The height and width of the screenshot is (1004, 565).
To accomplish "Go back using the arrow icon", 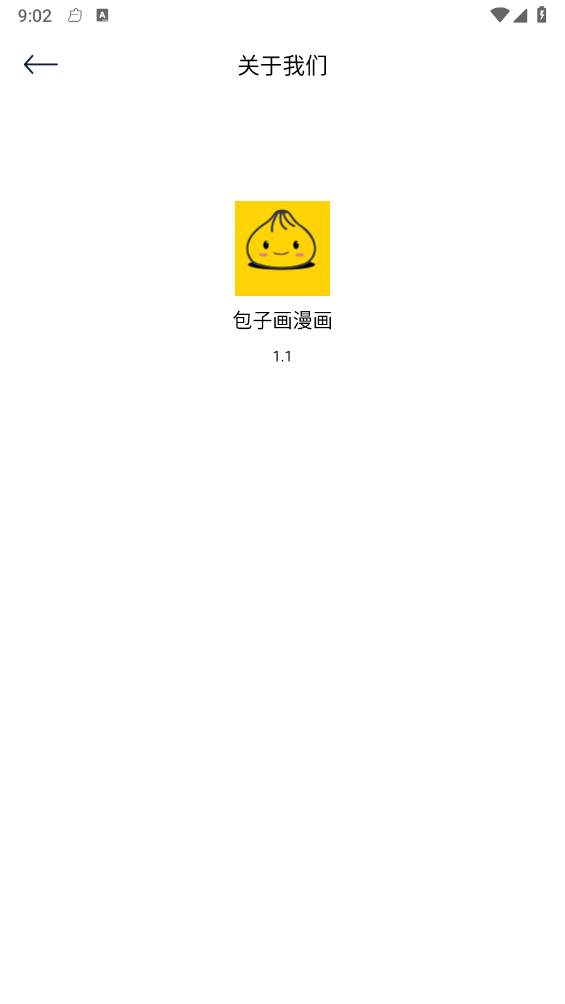I will pos(41,65).
